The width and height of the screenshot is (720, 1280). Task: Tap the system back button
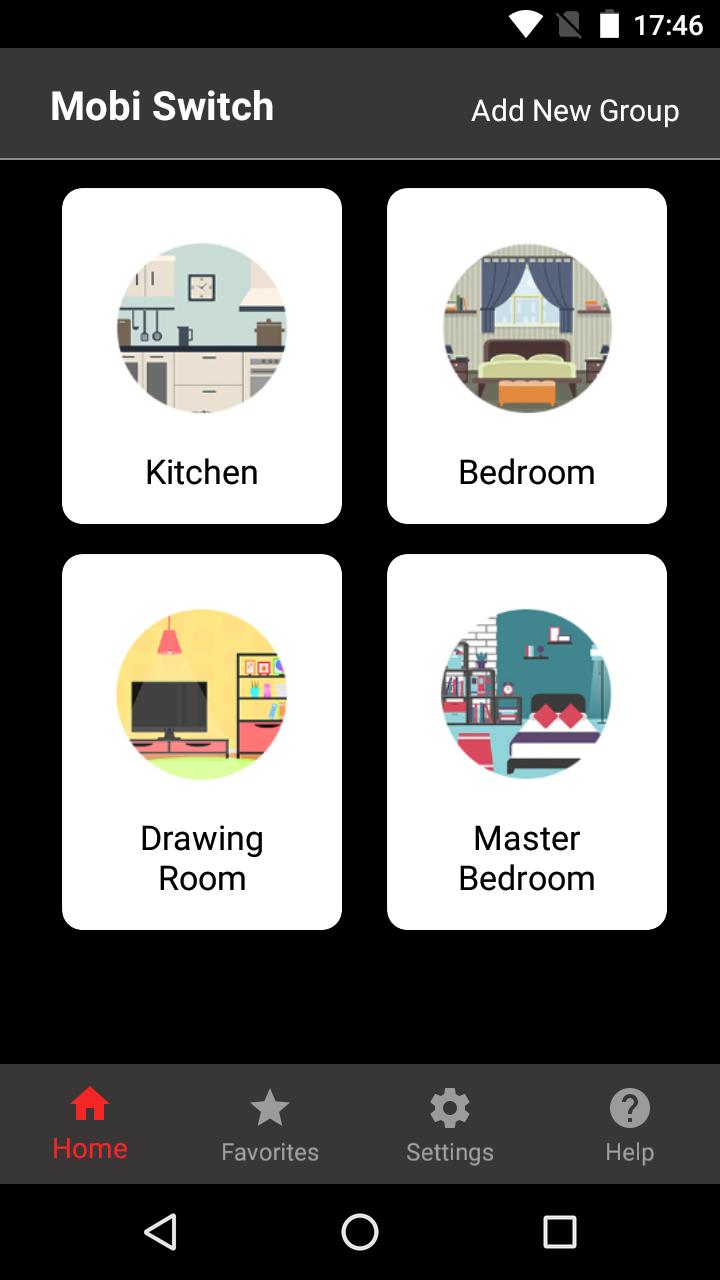click(161, 1232)
